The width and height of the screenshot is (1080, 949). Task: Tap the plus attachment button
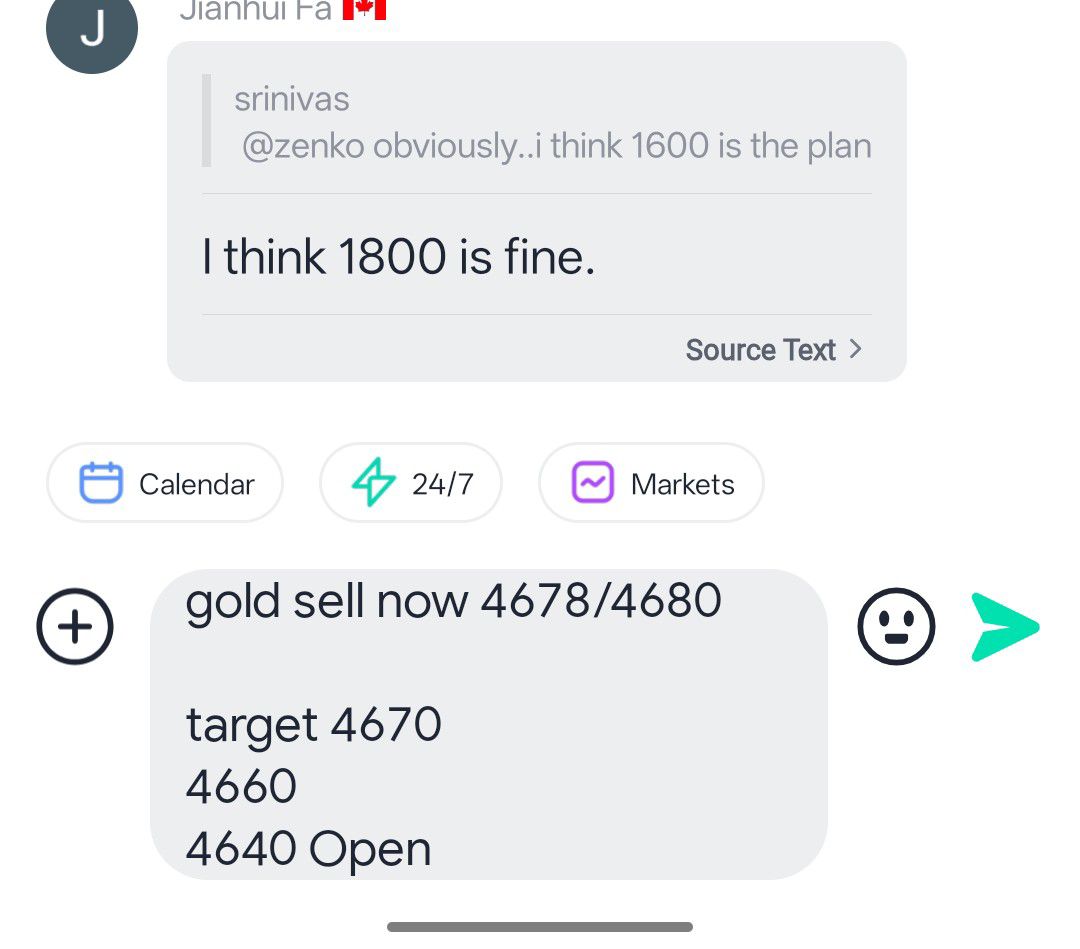click(x=75, y=627)
